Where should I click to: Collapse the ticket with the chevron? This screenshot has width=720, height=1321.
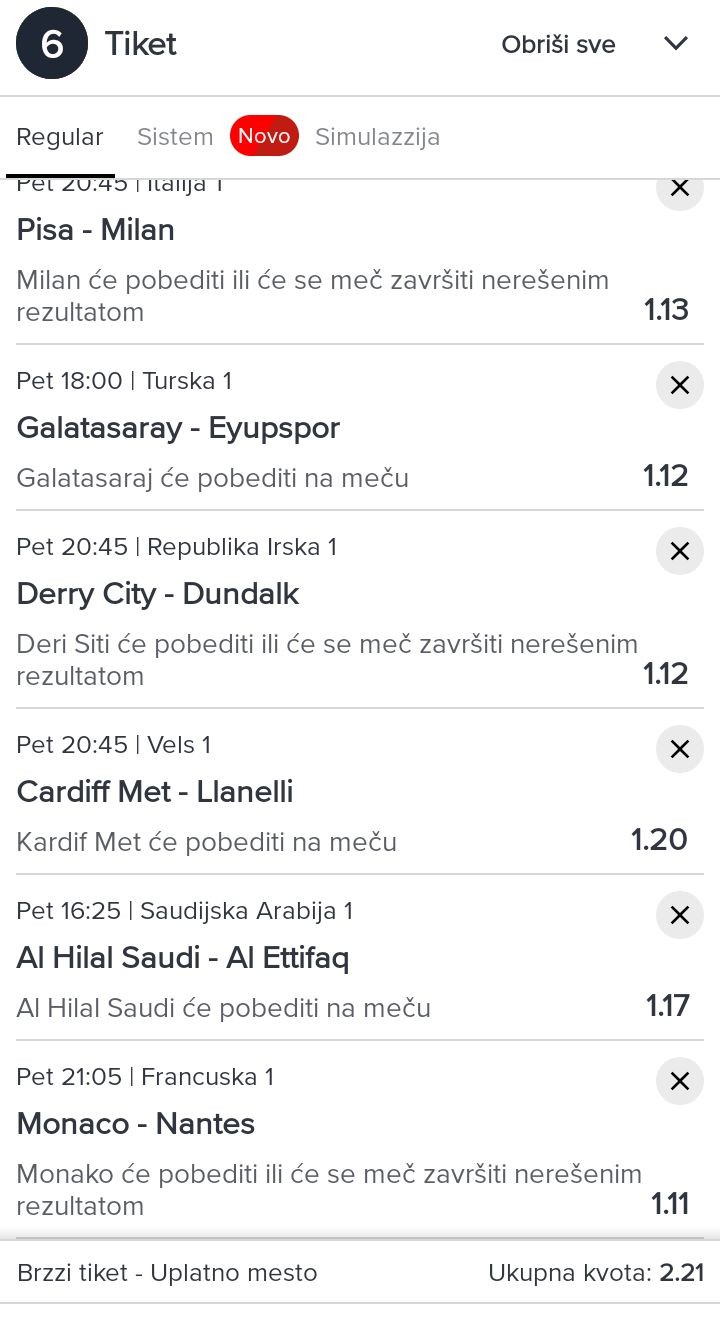pos(677,44)
